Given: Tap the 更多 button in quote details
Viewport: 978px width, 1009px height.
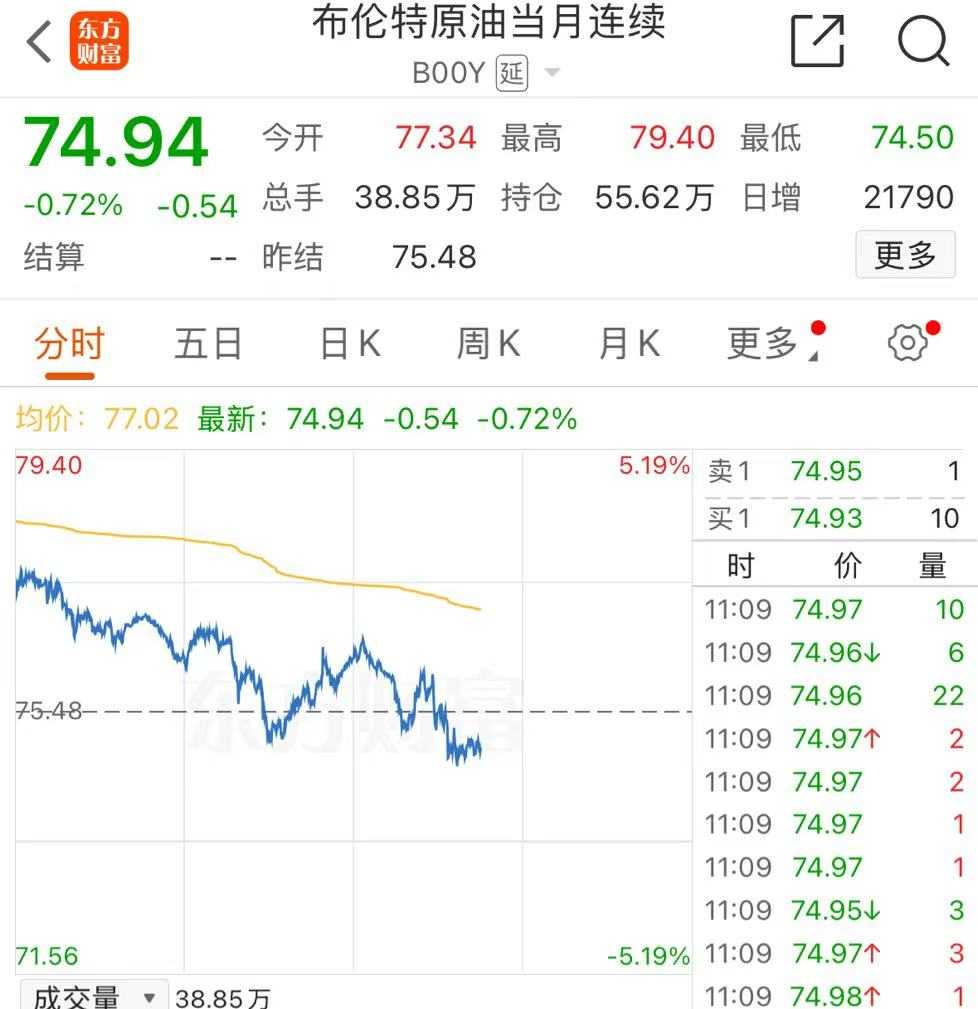Looking at the screenshot, I should pos(905,255).
